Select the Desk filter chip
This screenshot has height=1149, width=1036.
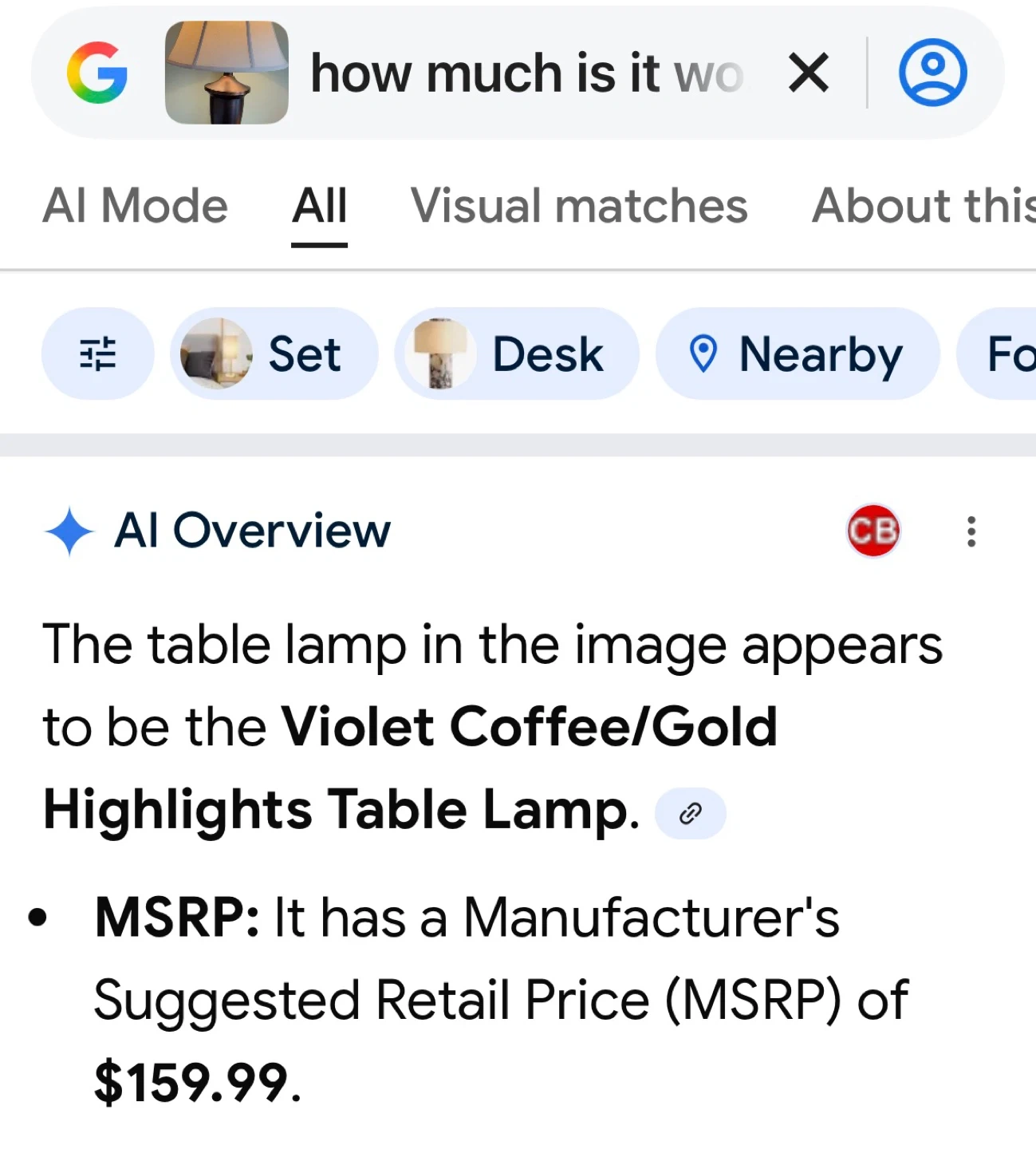tap(517, 353)
